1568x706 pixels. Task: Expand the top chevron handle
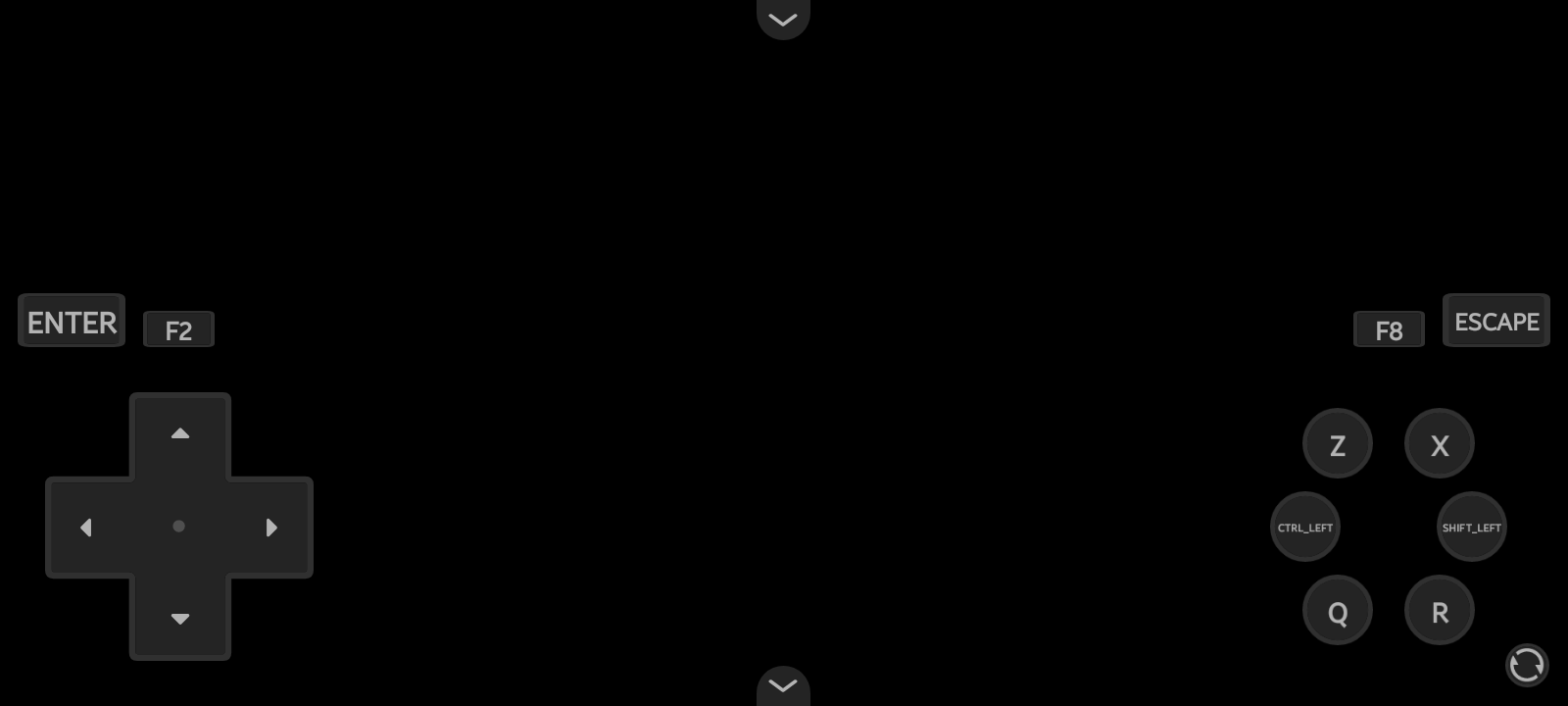click(x=783, y=19)
